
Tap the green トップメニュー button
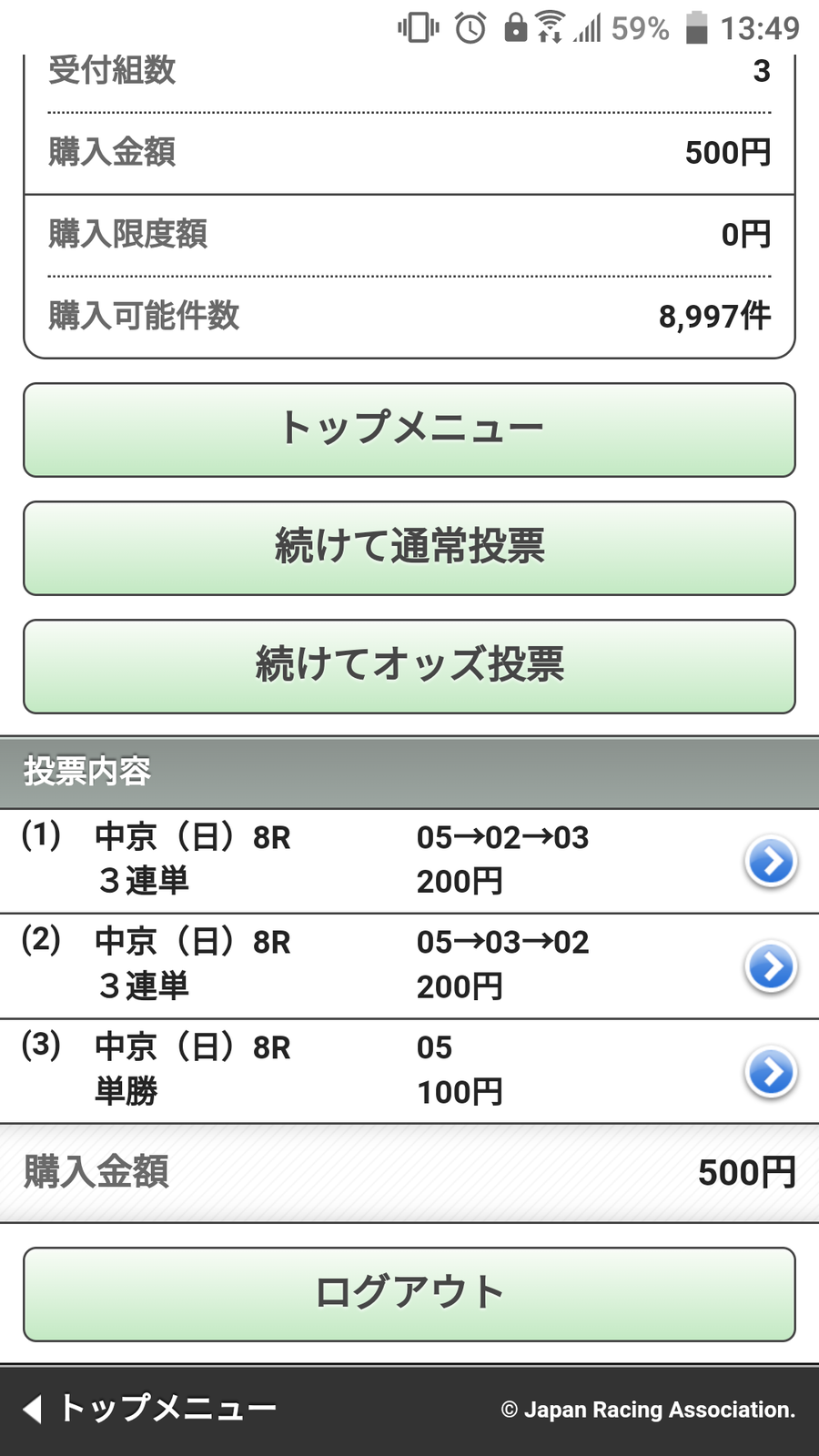pyautogui.click(x=409, y=430)
